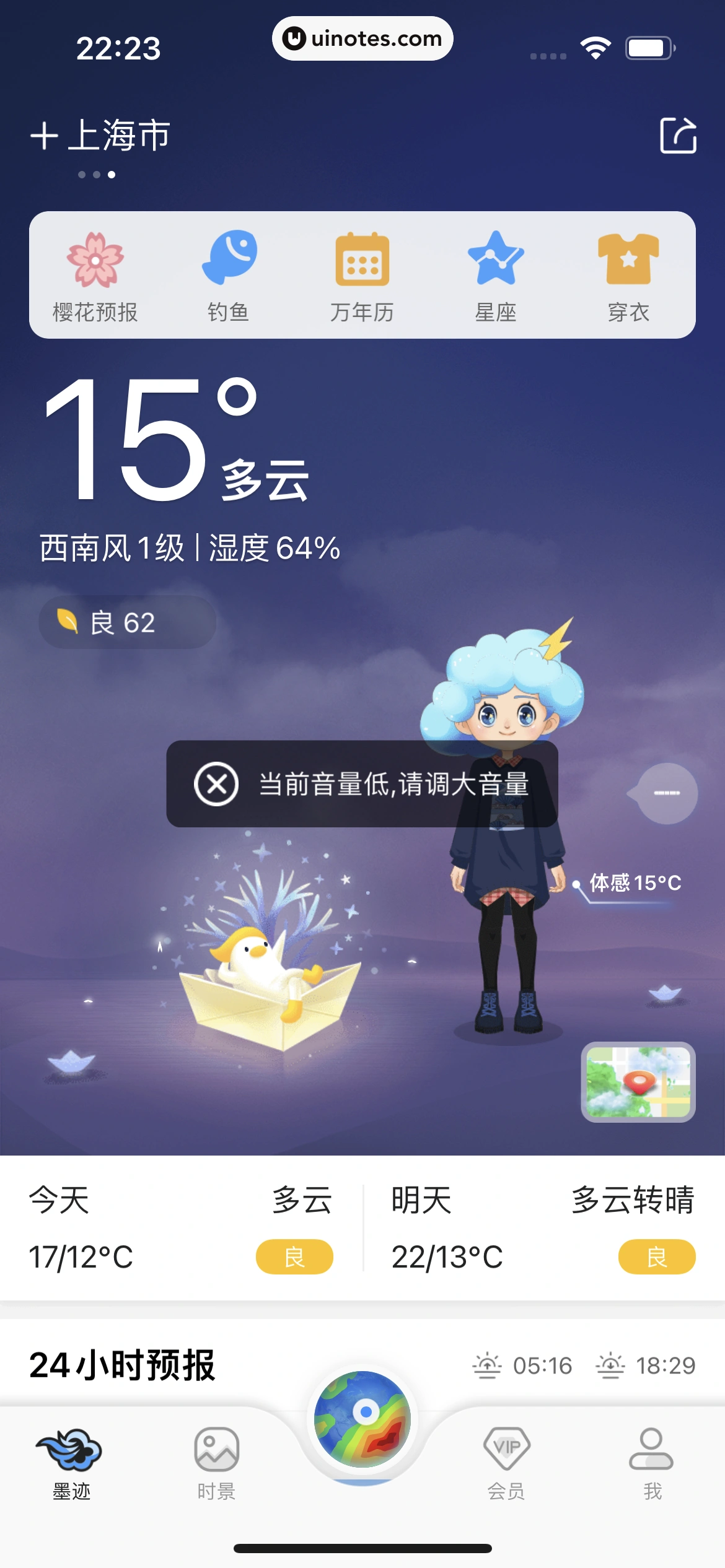Tap the avatar's speech bubble
Viewport: 725px width, 1568px height.
coord(668,795)
